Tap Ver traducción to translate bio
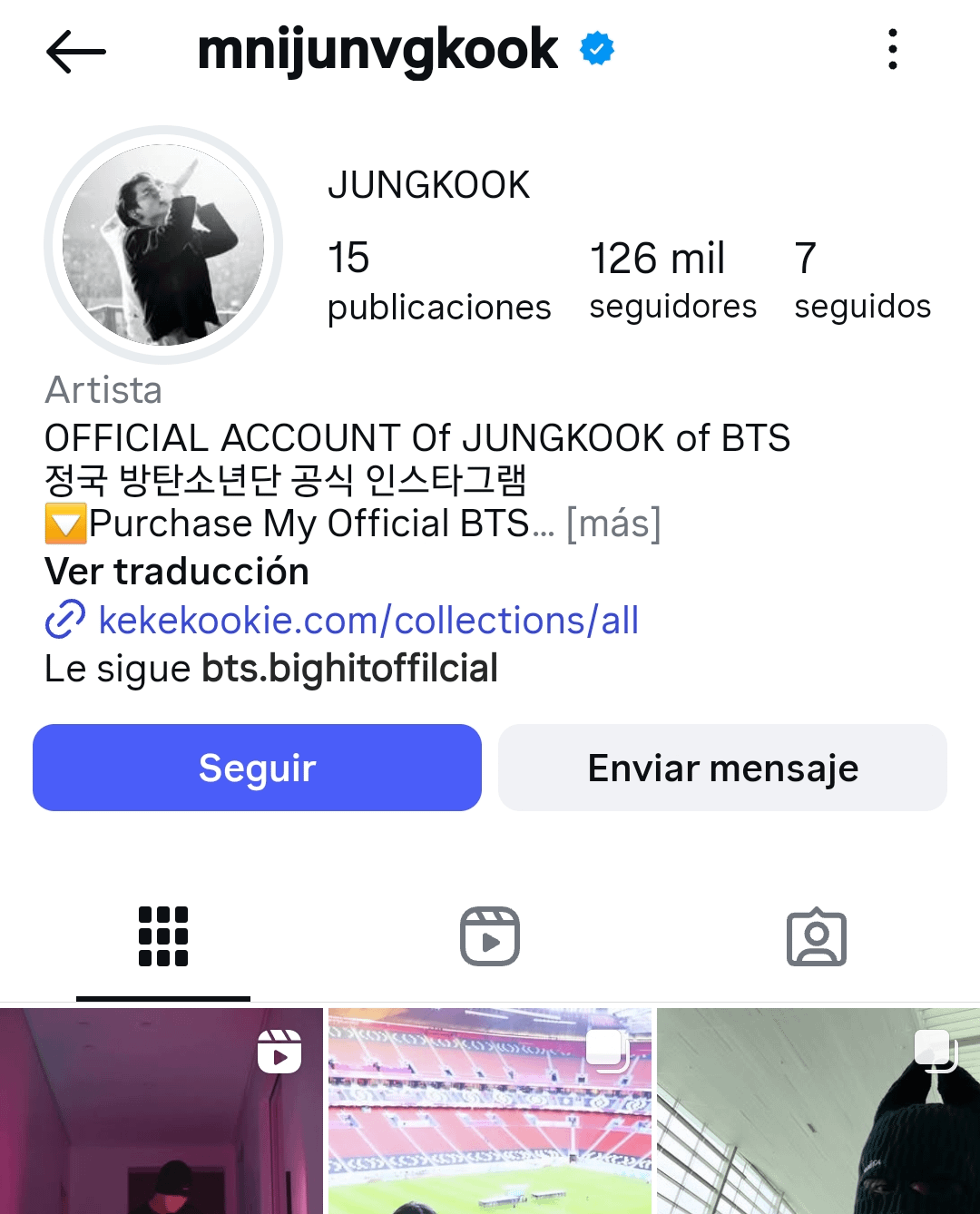 177,572
